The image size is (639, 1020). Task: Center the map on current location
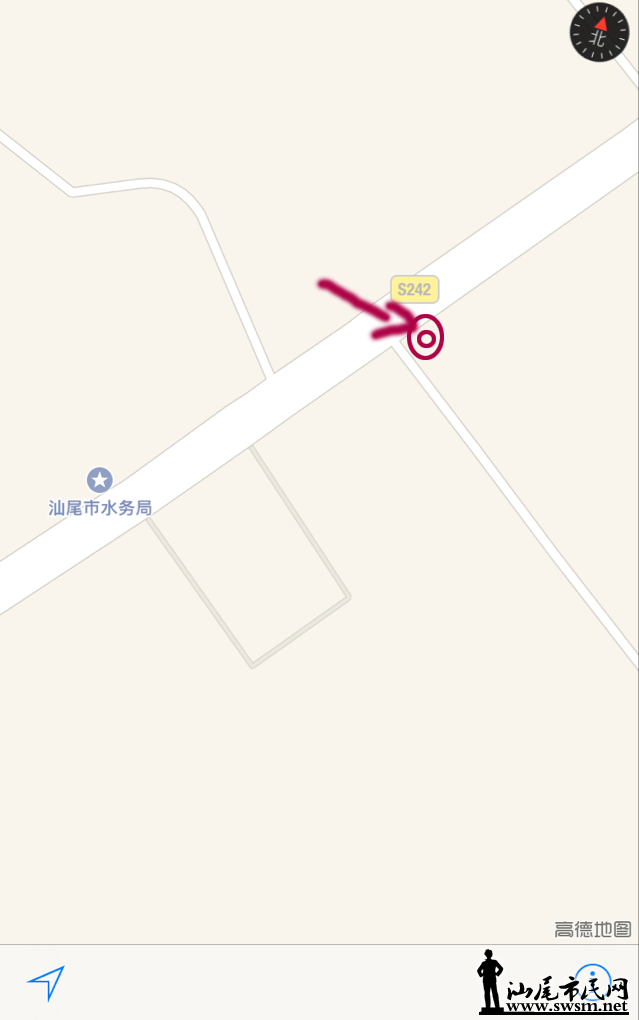click(46, 983)
